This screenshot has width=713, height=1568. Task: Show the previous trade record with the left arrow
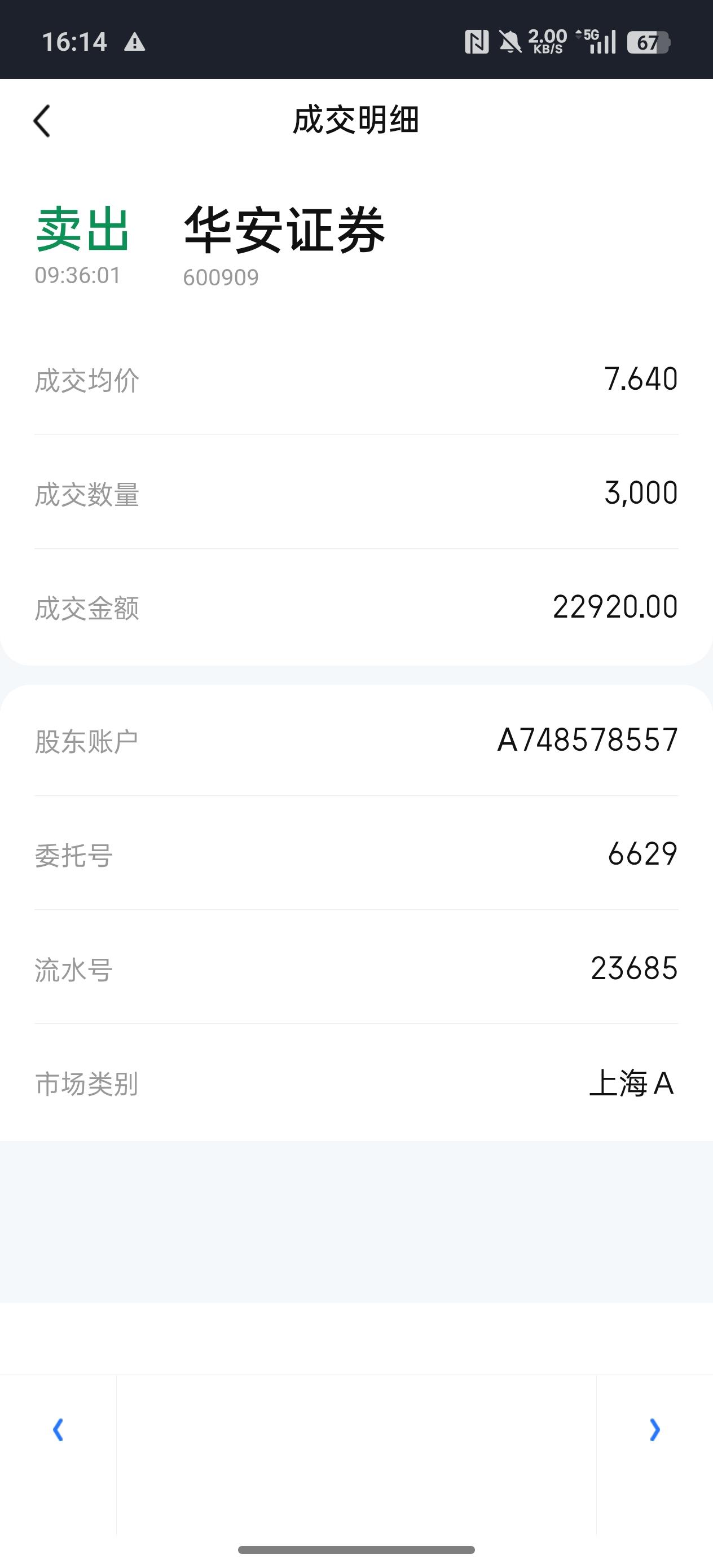(59, 1430)
